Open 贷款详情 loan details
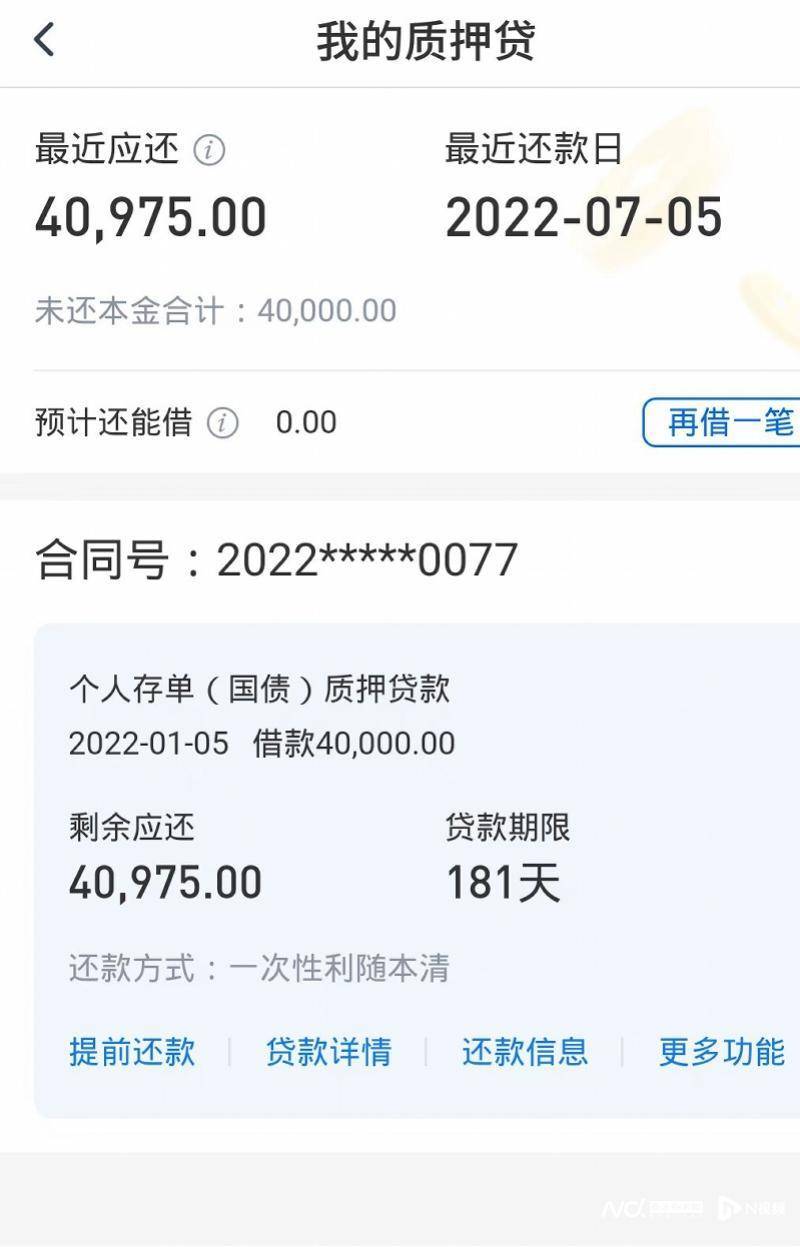The width and height of the screenshot is (800, 1247). 329,1052
